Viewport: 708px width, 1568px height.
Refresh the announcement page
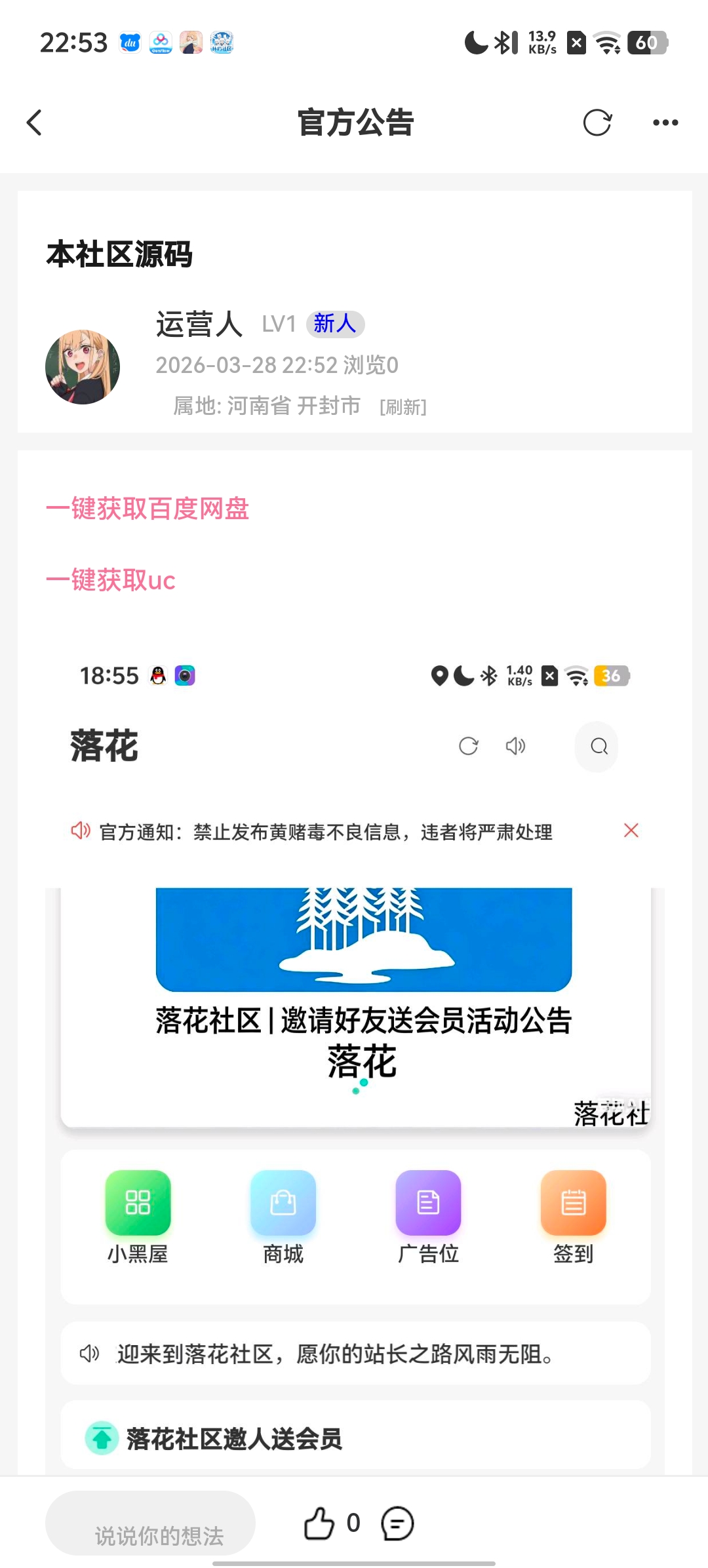[x=597, y=123]
